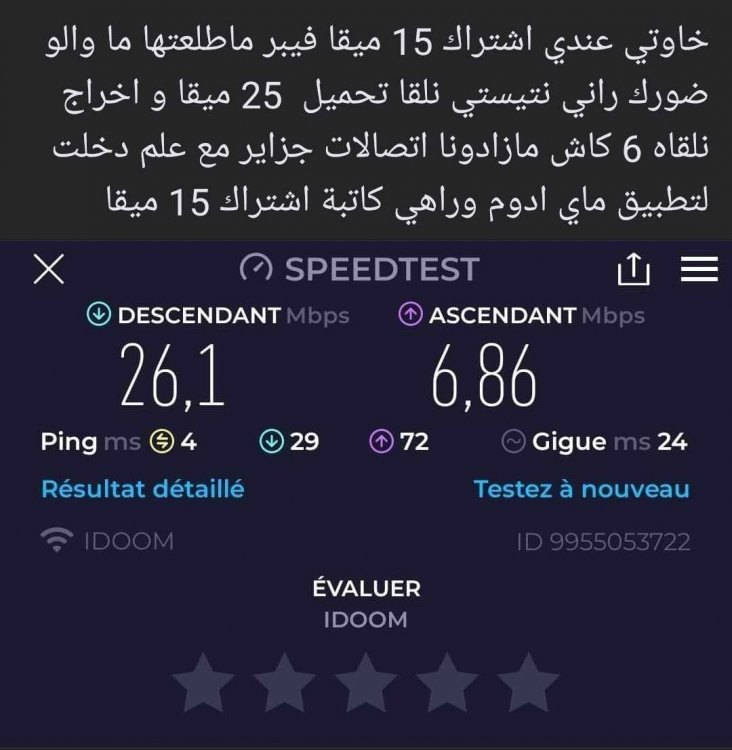The image size is (732, 750).
Task: Open Résultat détaillé
Action: pos(143,489)
